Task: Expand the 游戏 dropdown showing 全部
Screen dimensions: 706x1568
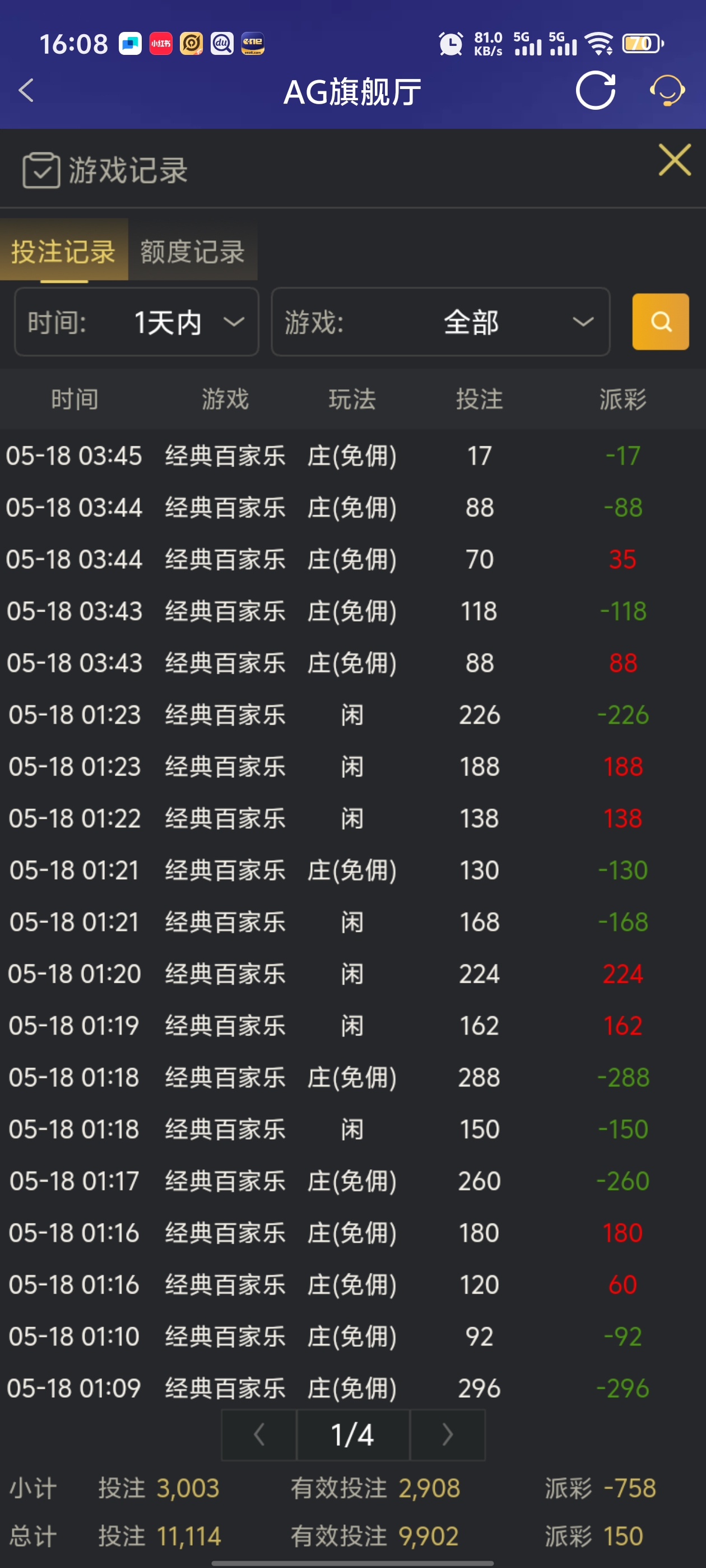Action: tap(440, 322)
